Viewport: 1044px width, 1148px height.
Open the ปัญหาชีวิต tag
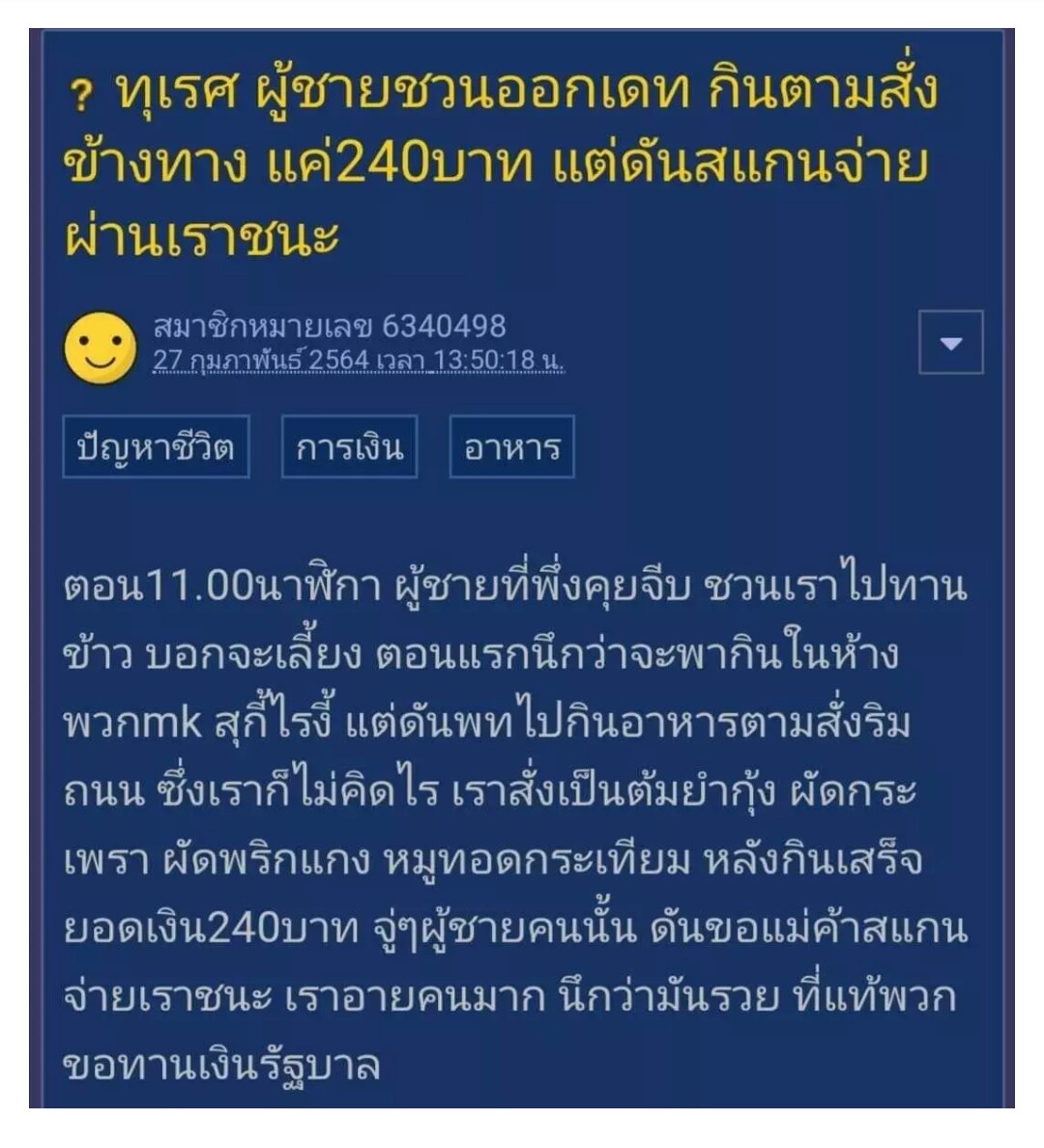[156, 447]
